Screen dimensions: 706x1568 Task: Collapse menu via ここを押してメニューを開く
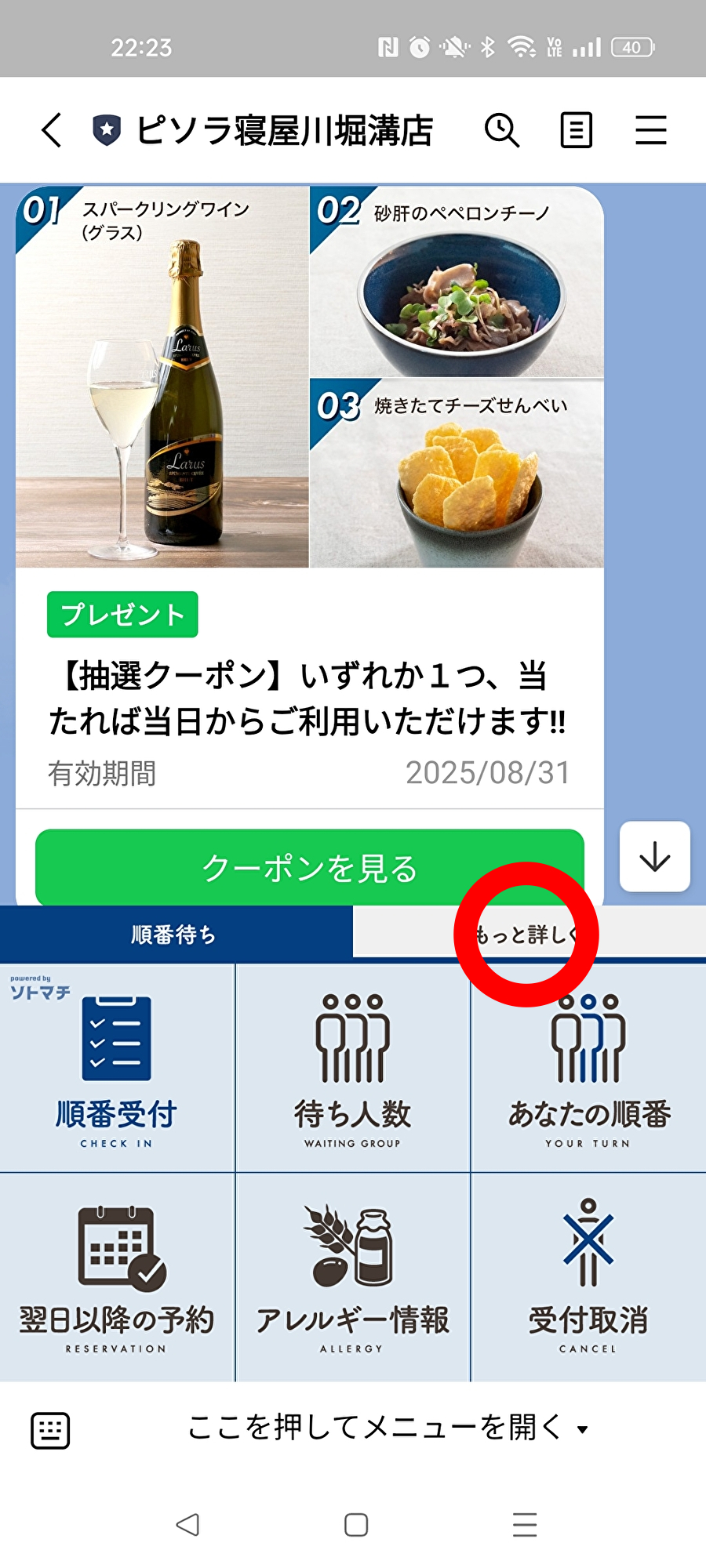click(388, 1428)
